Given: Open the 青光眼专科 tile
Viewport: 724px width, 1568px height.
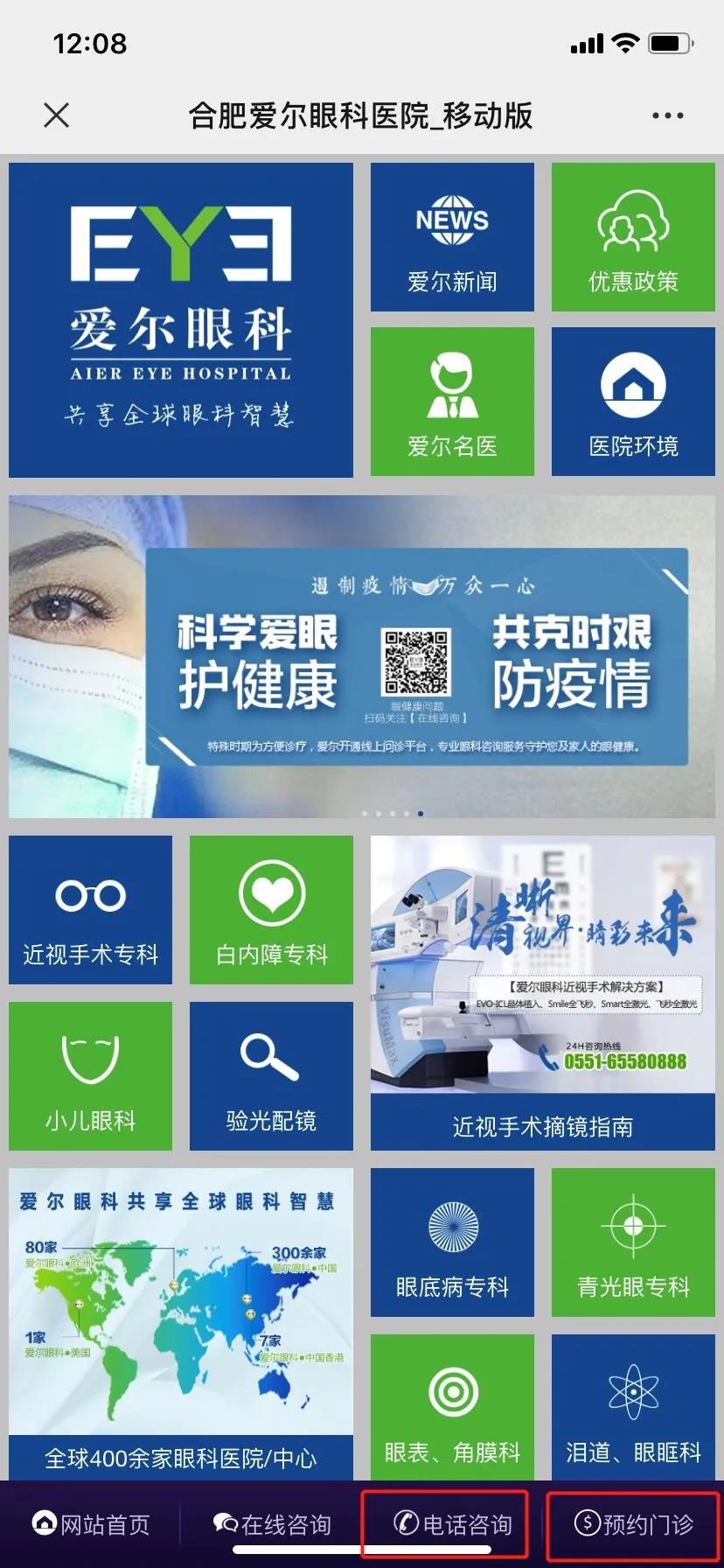Looking at the screenshot, I should click(633, 1242).
